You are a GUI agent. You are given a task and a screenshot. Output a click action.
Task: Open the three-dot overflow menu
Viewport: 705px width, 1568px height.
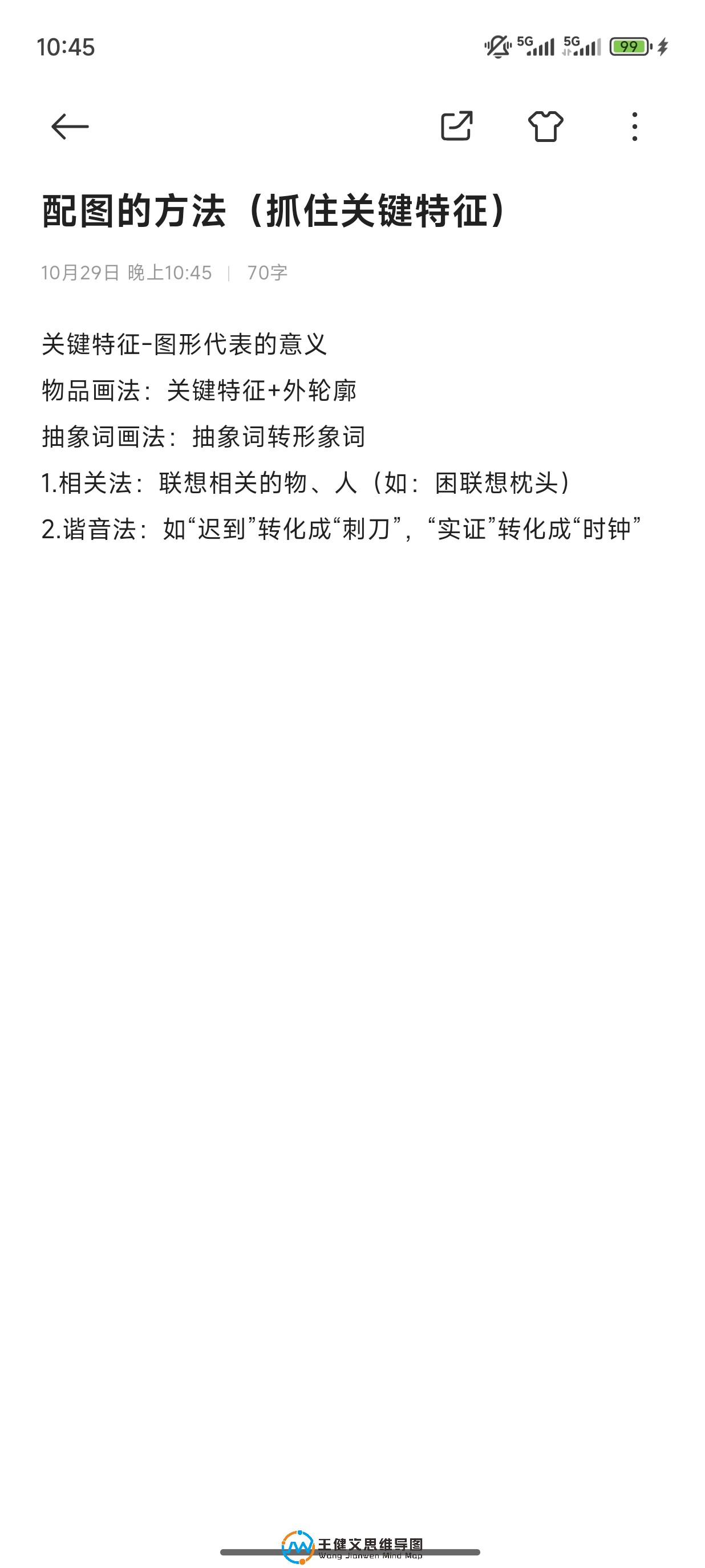click(634, 127)
